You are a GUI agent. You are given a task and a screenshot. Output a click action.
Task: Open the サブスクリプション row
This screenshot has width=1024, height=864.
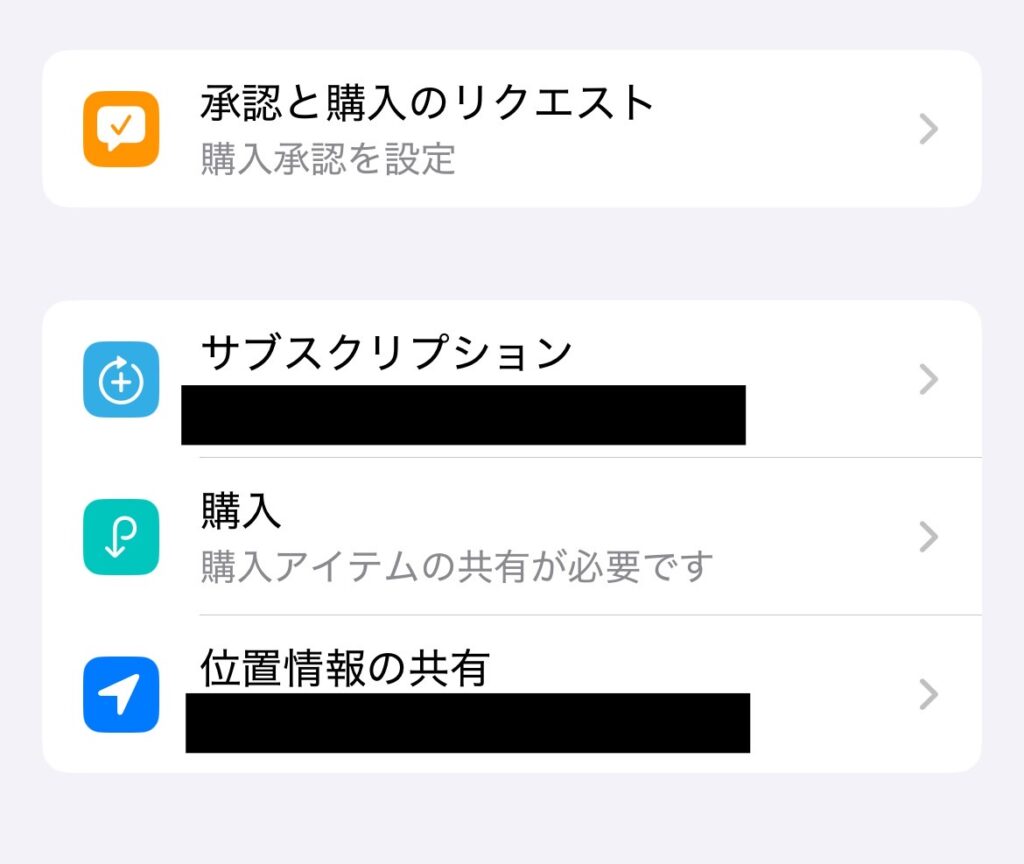click(x=510, y=379)
